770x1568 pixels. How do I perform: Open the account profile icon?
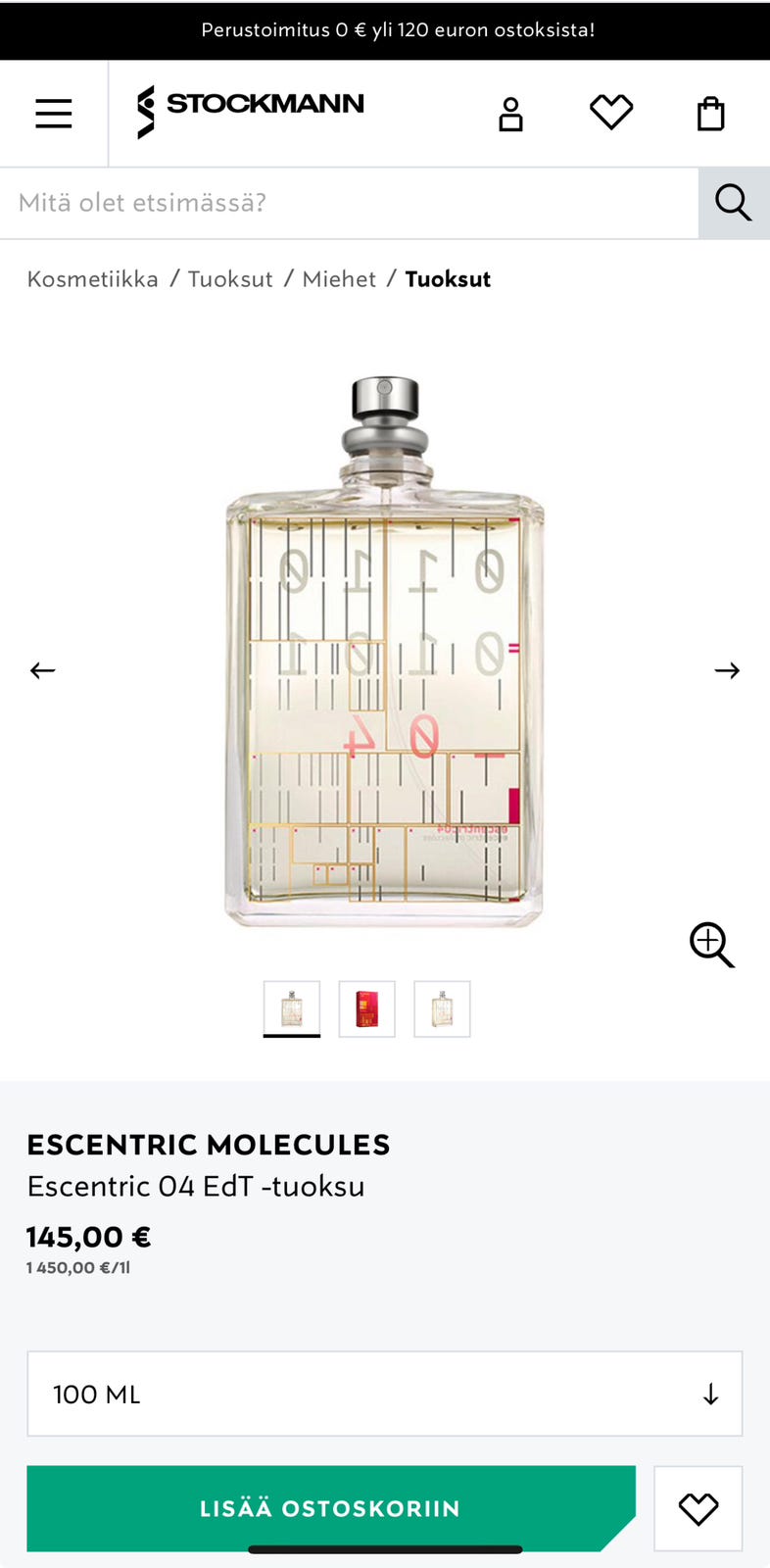510,114
